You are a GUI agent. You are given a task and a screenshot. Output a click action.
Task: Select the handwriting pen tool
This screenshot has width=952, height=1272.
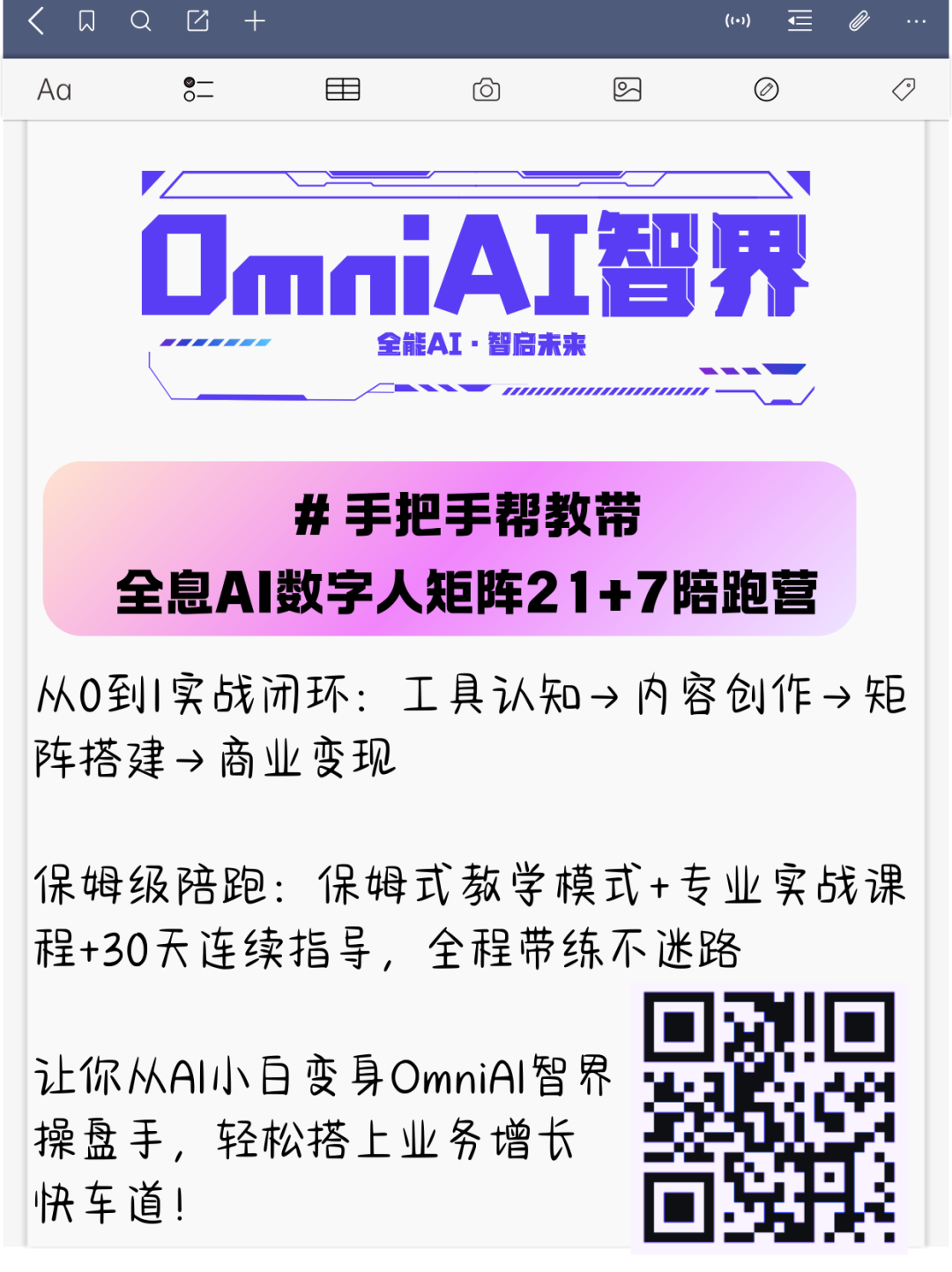[766, 90]
